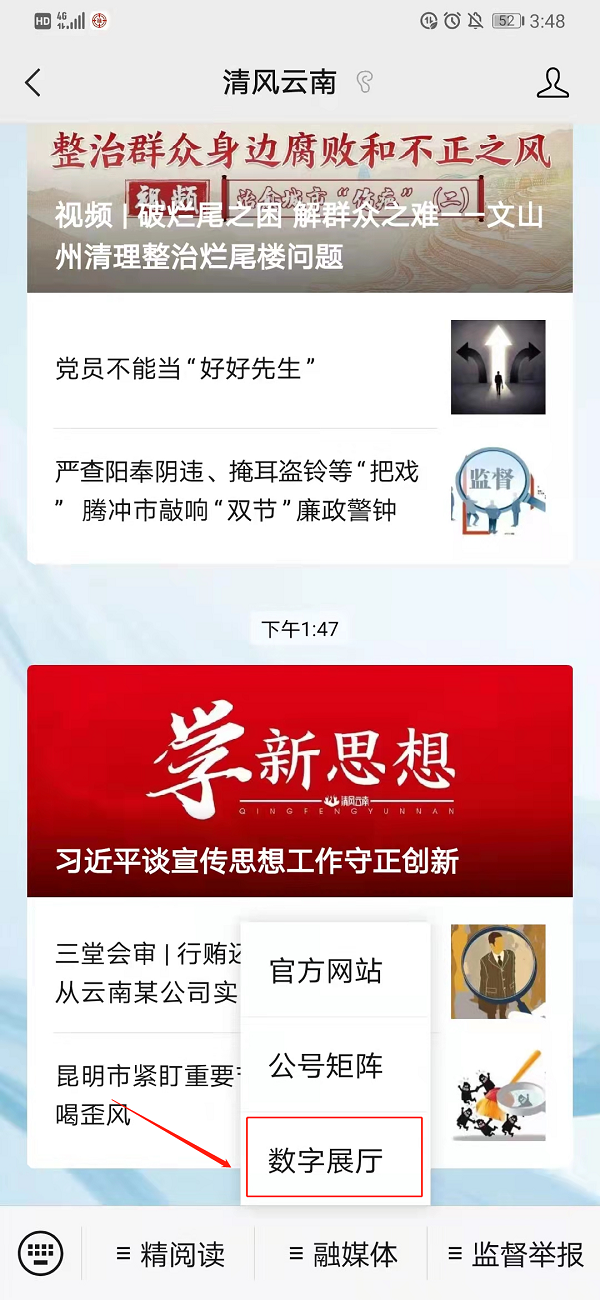Select 官方网站 from the popup menu
This screenshot has height=1300, width=600.
327,971
